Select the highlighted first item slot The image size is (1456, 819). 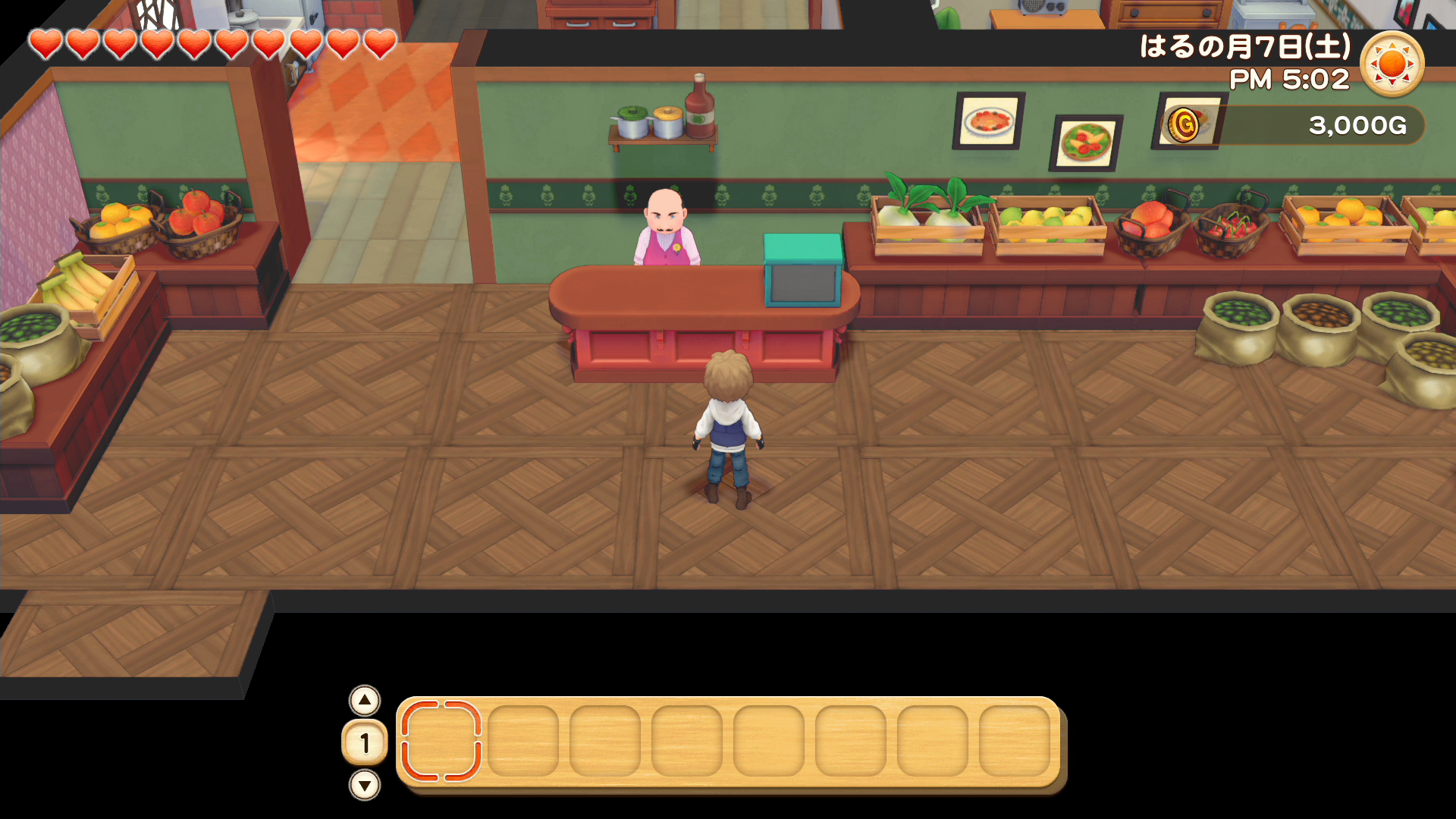tap(441, 741)
